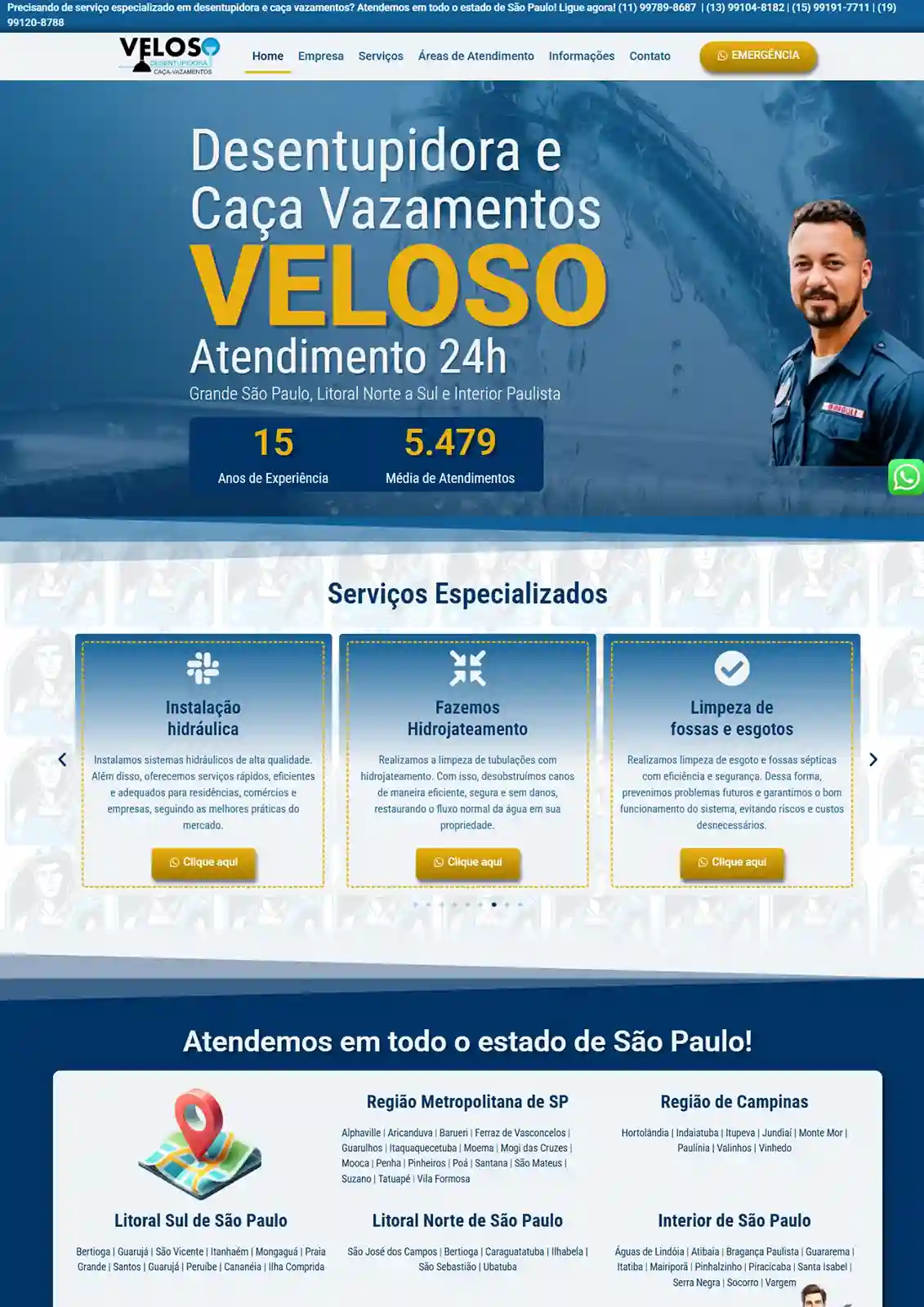The image size is (924, 1307).
Task: Click the Hidrojateamento arrows icon
Action: pos(467,667)
